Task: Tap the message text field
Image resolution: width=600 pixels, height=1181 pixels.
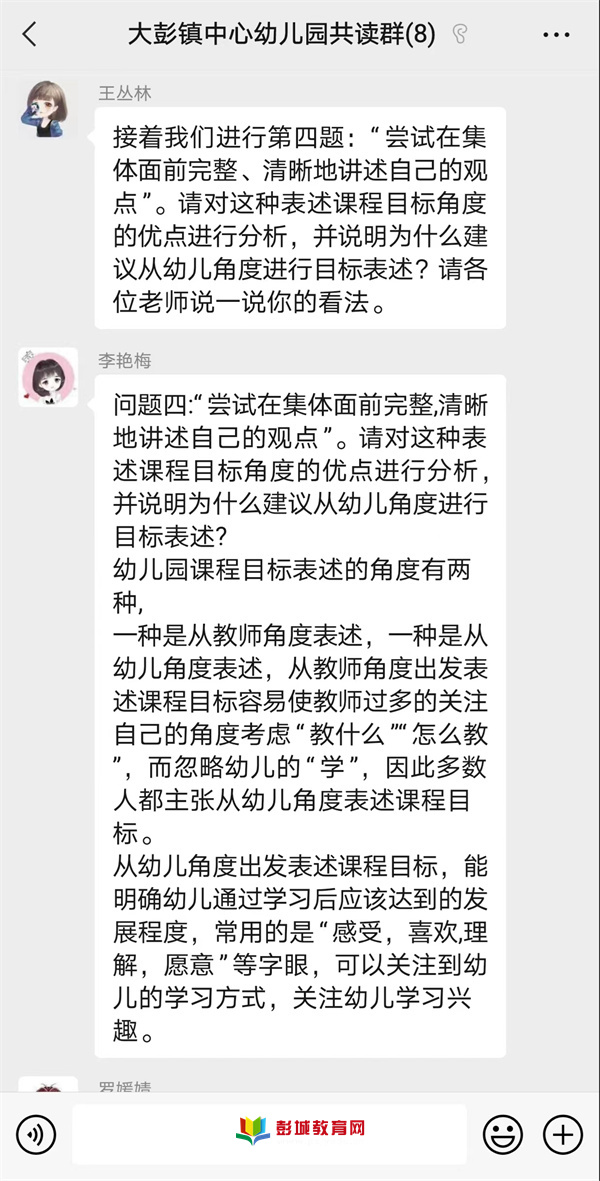Action: click(x=270, y=1134)
